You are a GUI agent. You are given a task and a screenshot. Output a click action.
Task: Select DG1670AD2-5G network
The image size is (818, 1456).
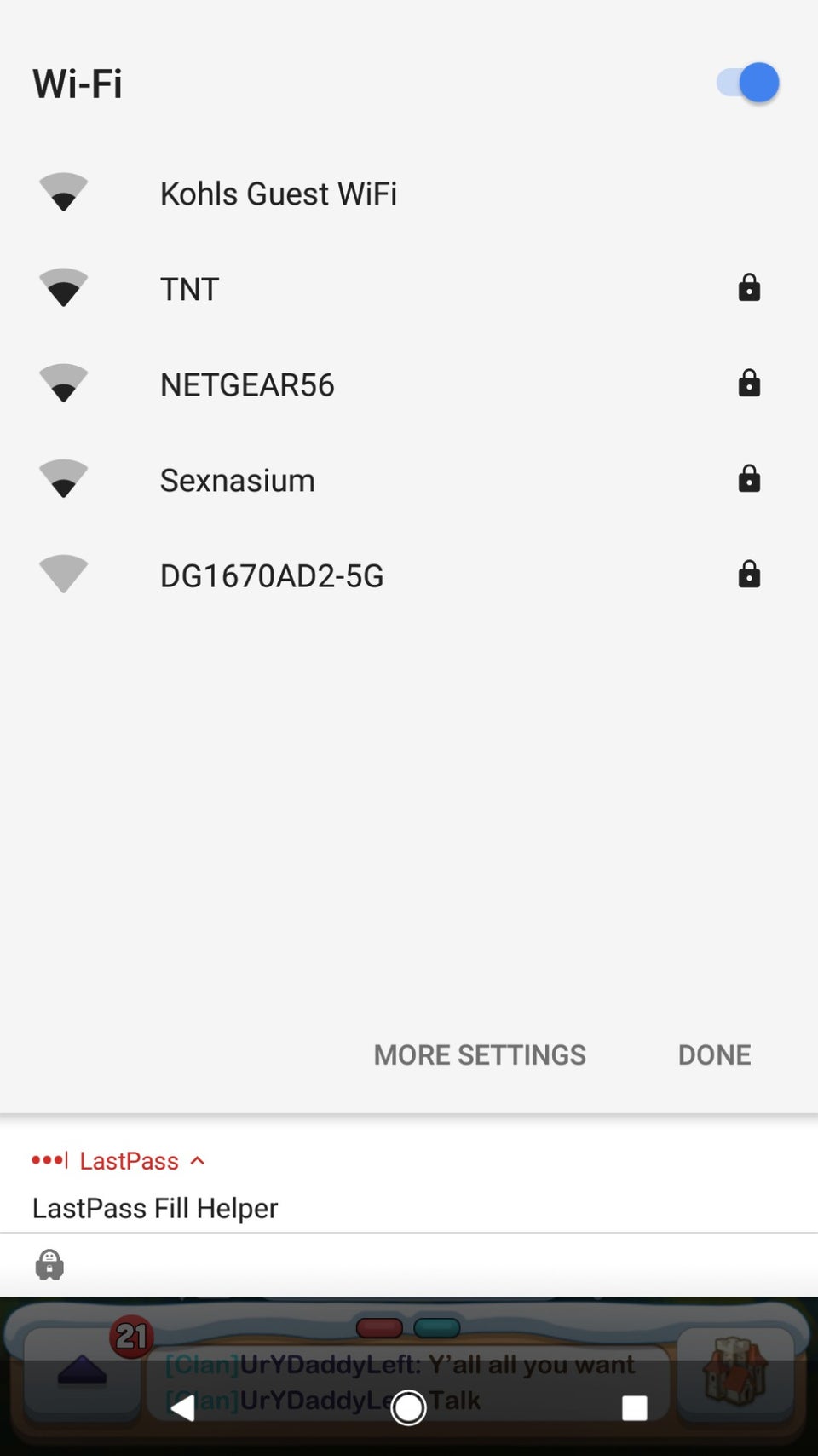click(x=272, y=575)
